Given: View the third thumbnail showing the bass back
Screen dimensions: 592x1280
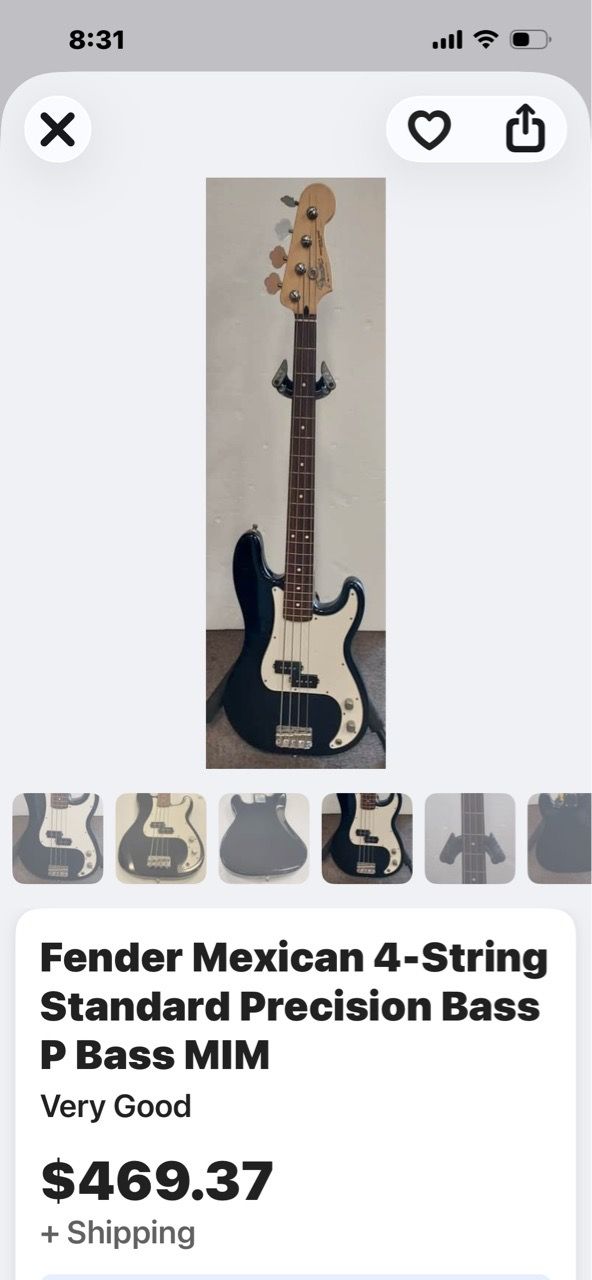Looking at the screenshot, I should tap(264, 838).
